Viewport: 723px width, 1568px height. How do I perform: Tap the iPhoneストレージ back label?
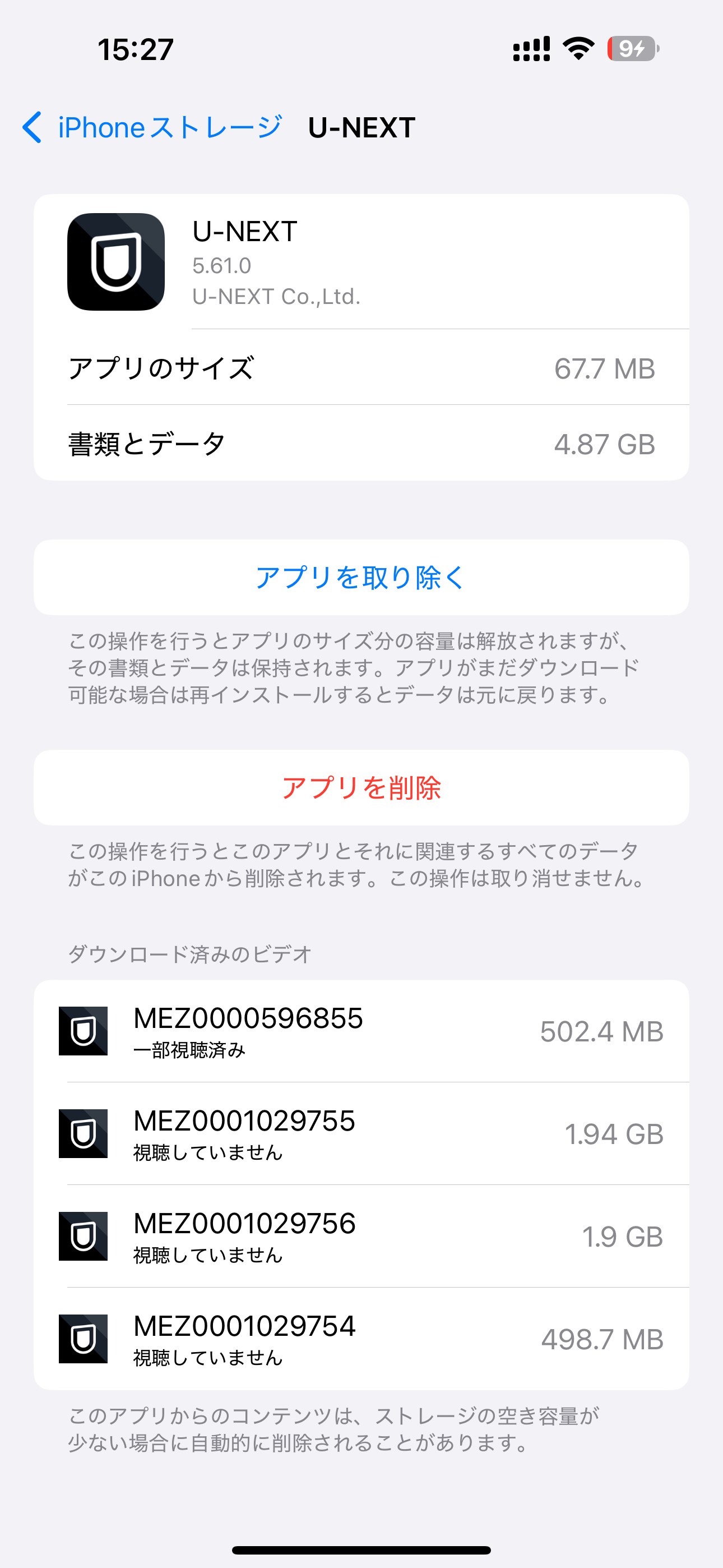(170, 127)
